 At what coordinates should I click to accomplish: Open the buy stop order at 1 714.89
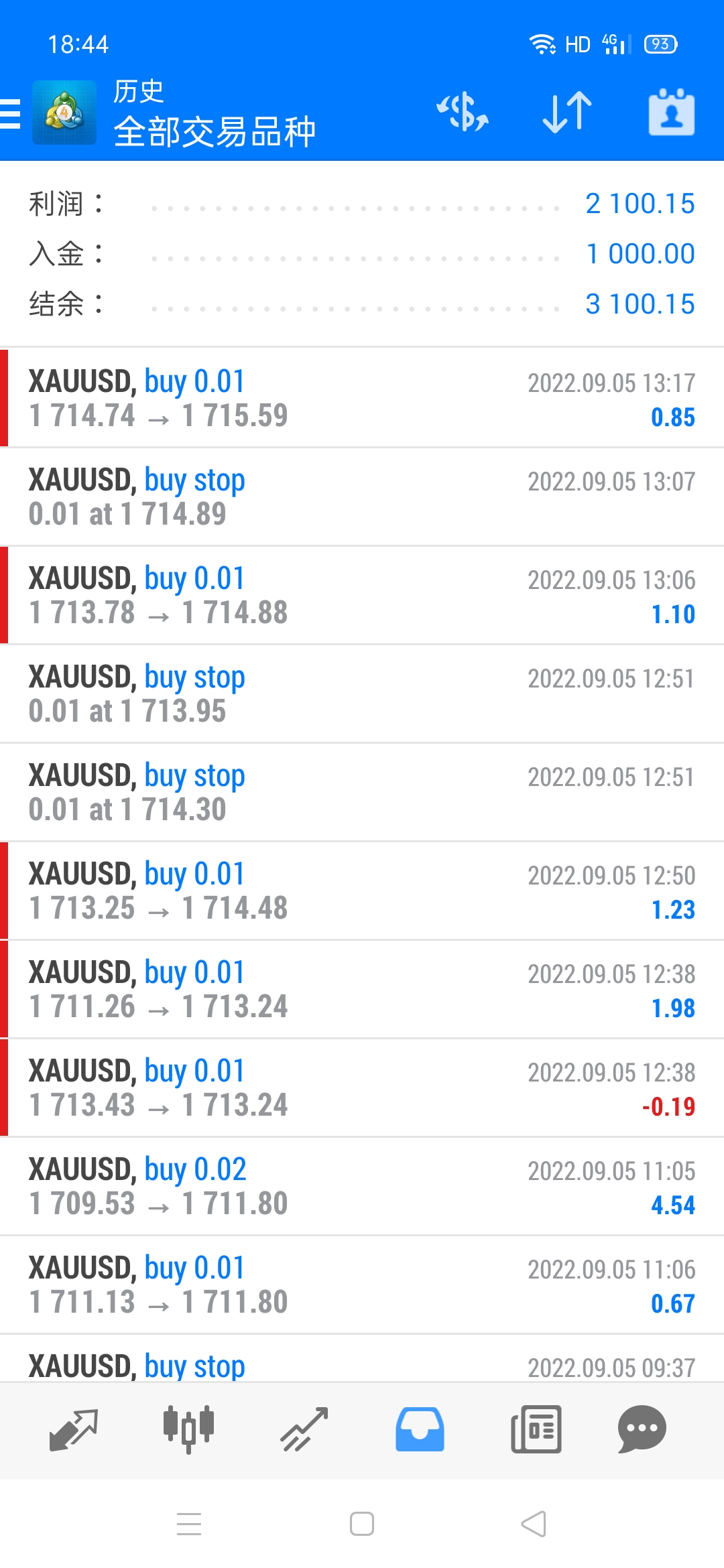pos(362,497)
